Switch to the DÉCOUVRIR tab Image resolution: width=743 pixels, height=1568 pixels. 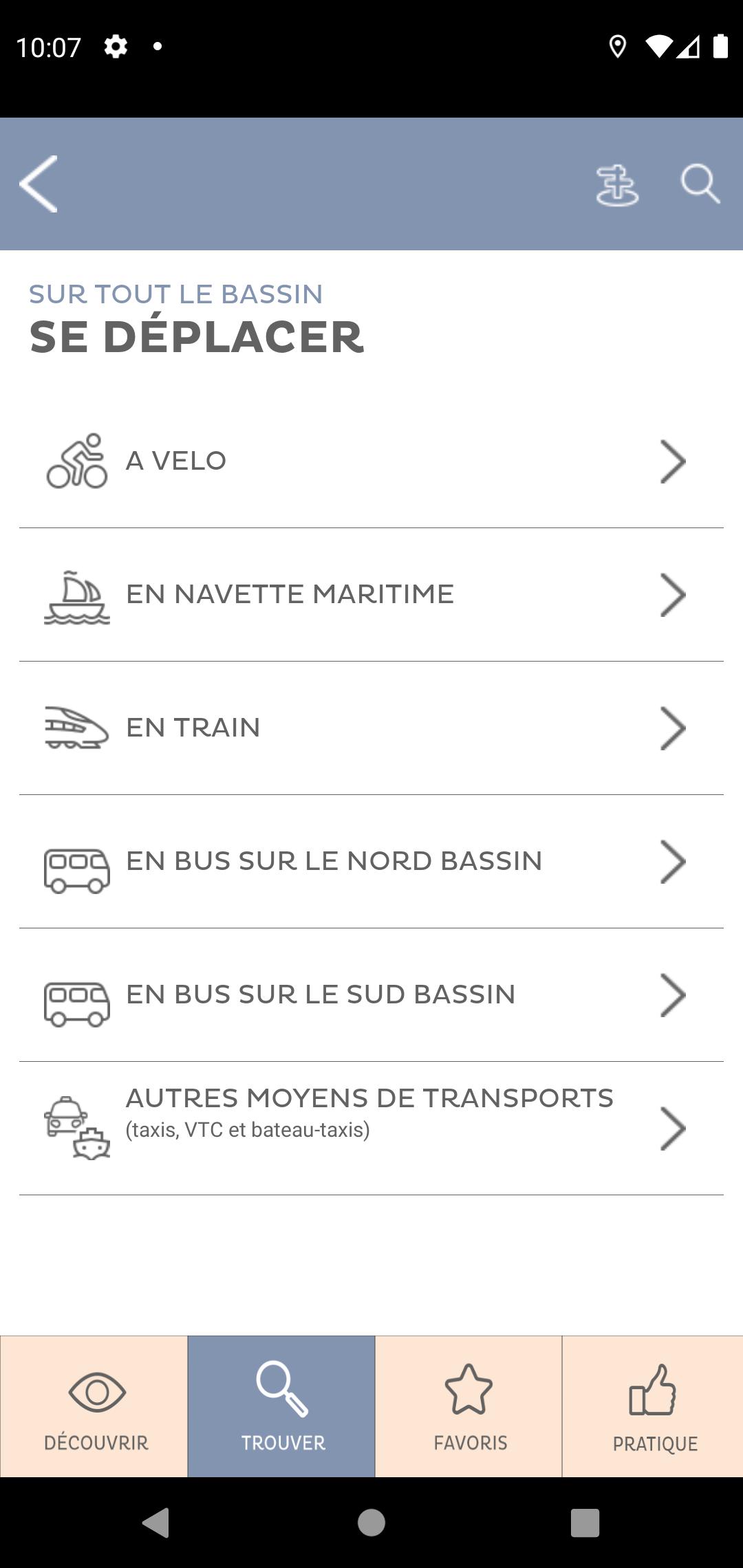click(x=94, y=1406)
